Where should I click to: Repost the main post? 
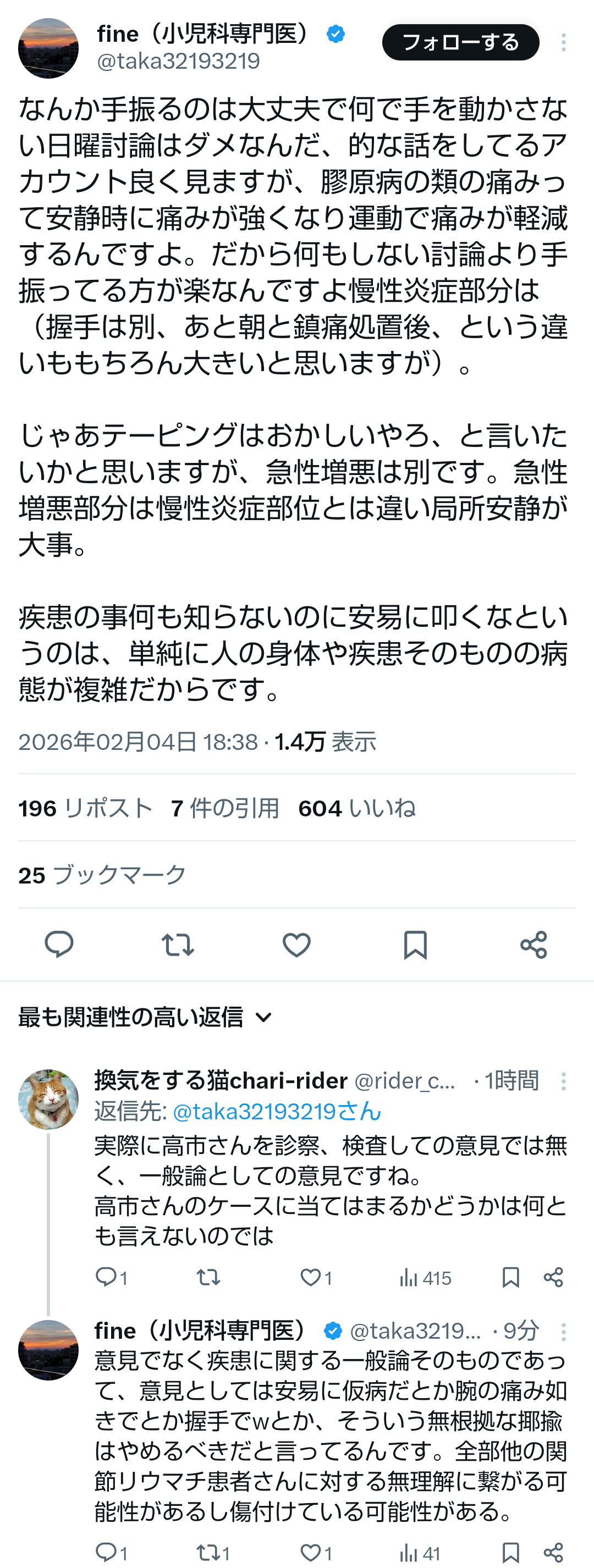pyautogui.click(x=177, y=945)
